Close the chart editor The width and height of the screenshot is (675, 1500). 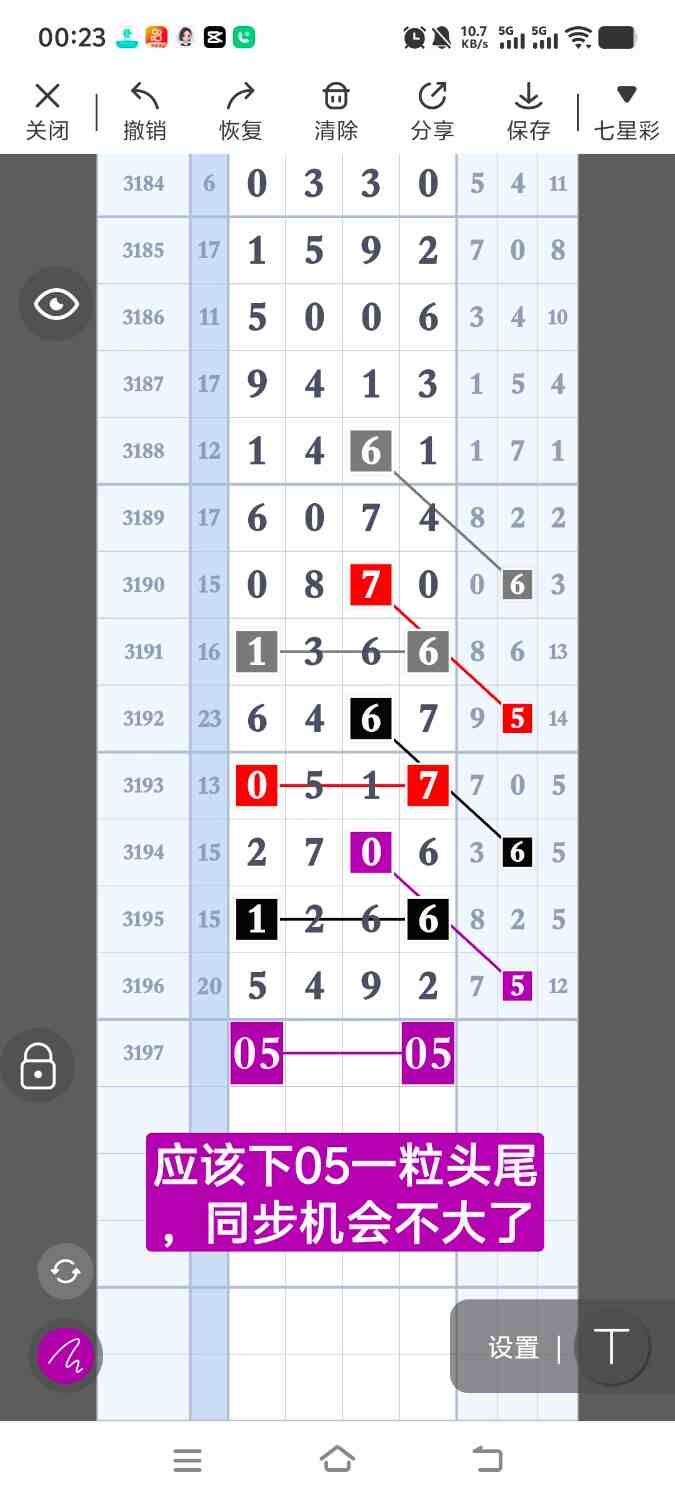point(47,110)
